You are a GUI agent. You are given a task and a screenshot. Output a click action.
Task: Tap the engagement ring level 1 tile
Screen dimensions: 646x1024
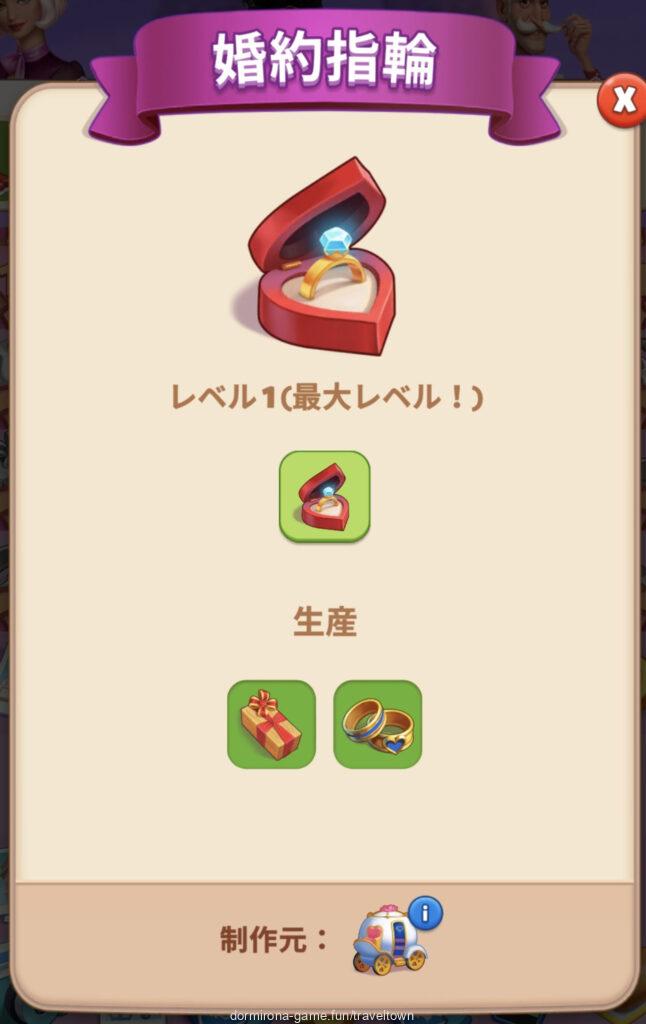point(324,496)
